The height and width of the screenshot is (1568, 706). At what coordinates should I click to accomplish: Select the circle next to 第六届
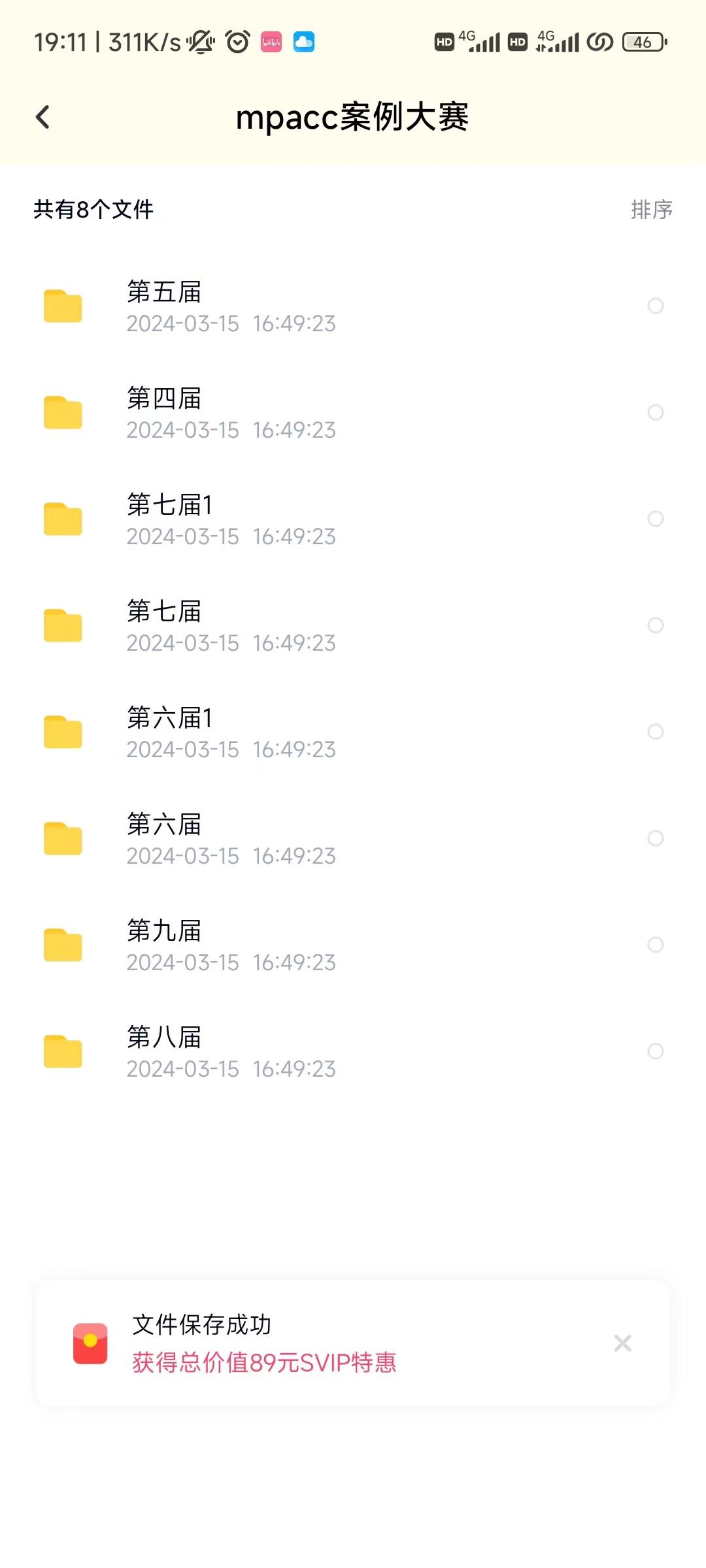pos(656,838)
